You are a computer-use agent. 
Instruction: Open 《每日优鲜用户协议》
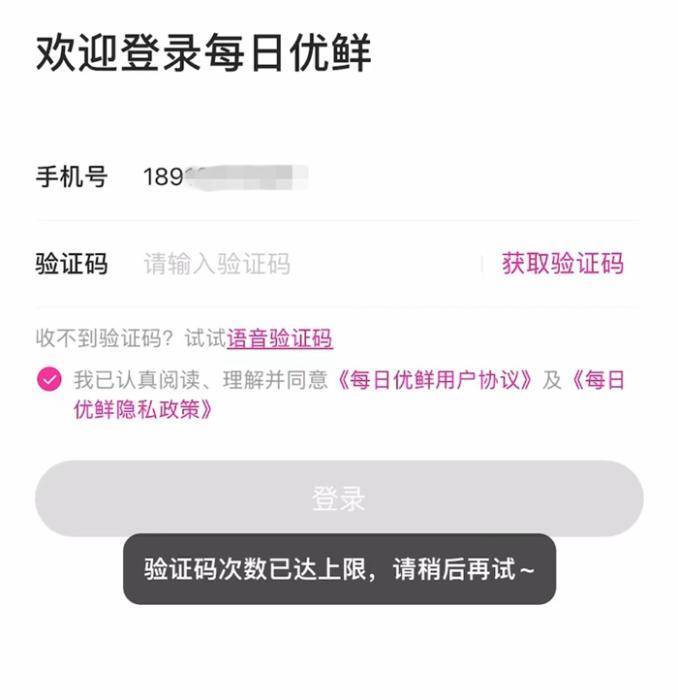(x=434, y=380)
